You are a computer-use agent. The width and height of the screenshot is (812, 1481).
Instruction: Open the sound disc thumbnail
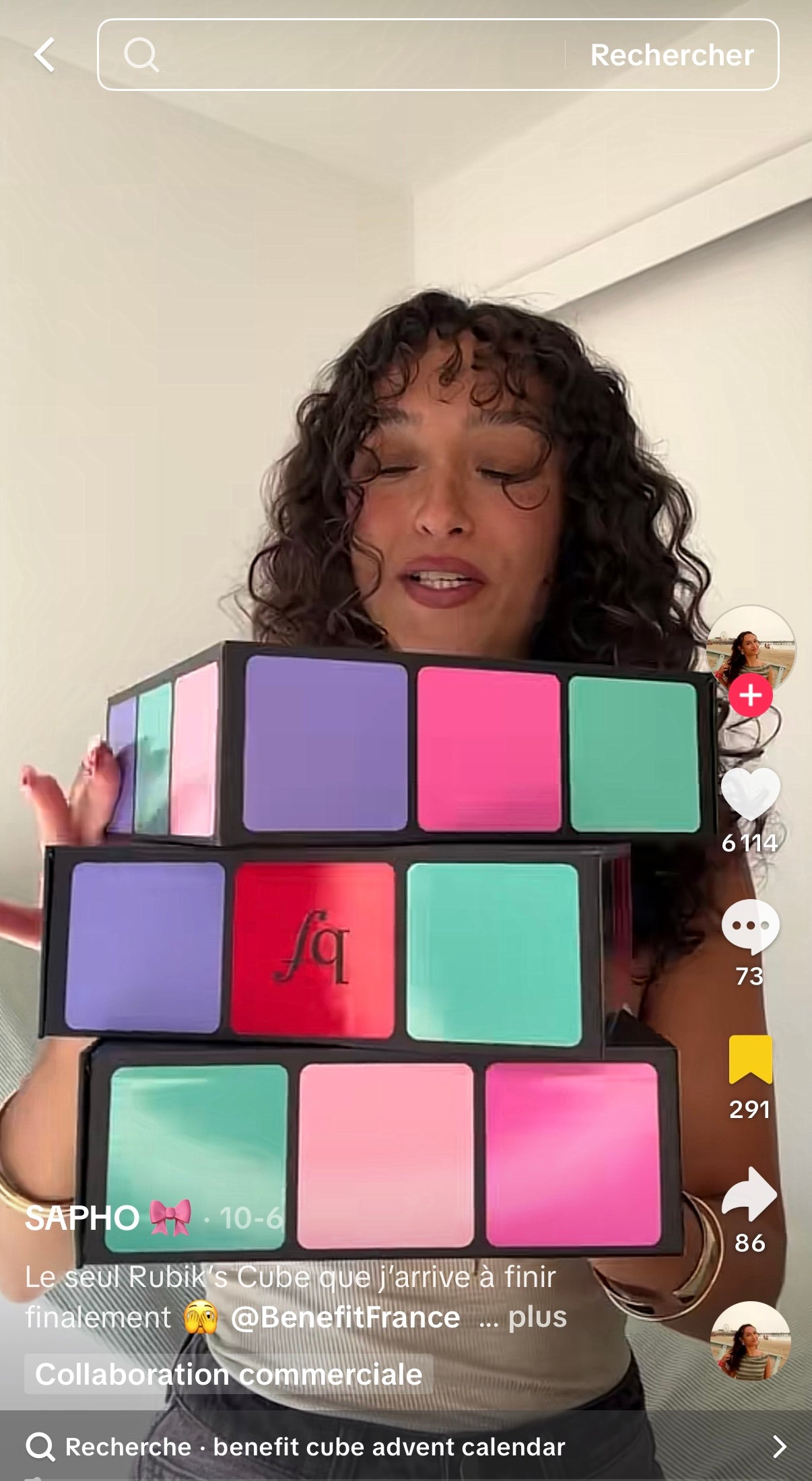click(x=750, y=1342)
